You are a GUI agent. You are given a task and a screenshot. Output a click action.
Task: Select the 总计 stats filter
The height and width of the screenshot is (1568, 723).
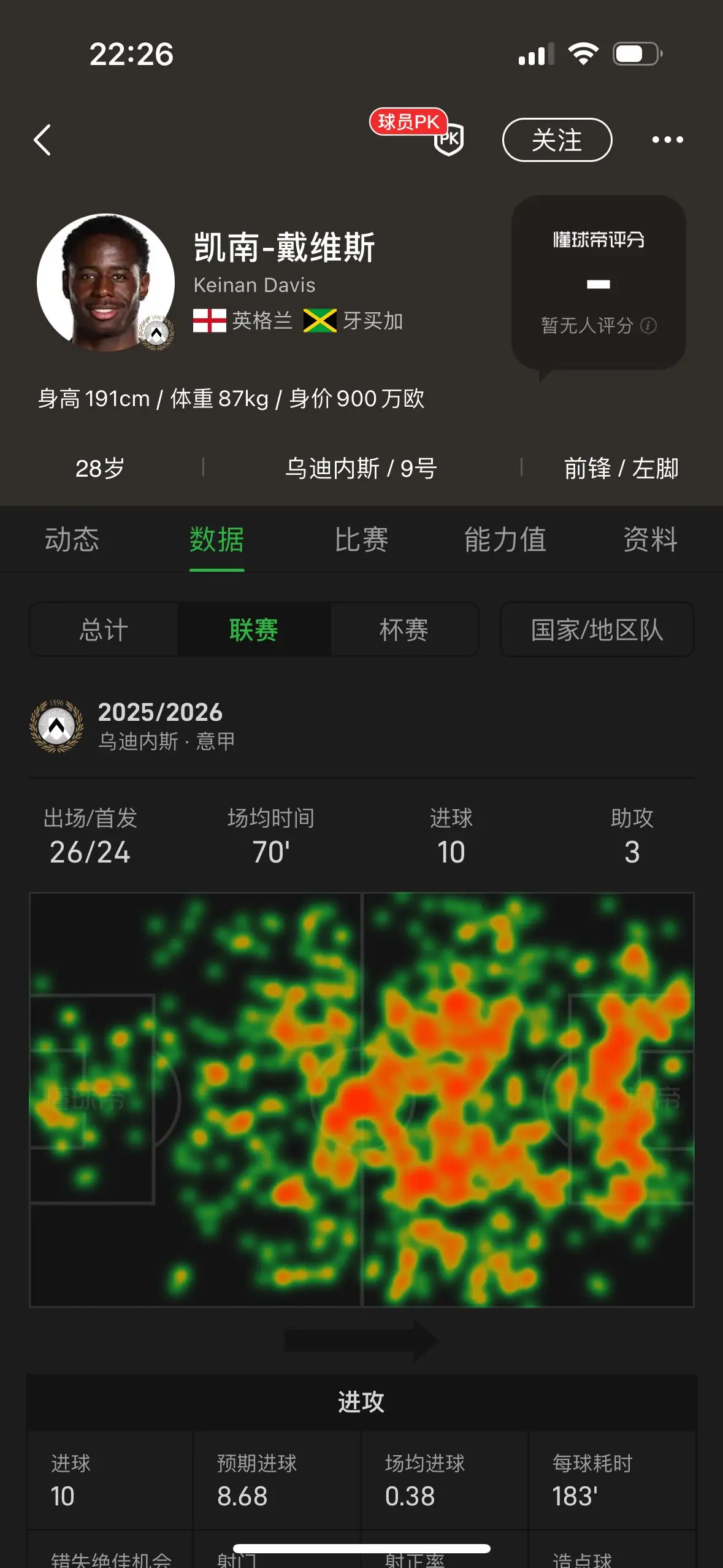[x=104, y=629]
